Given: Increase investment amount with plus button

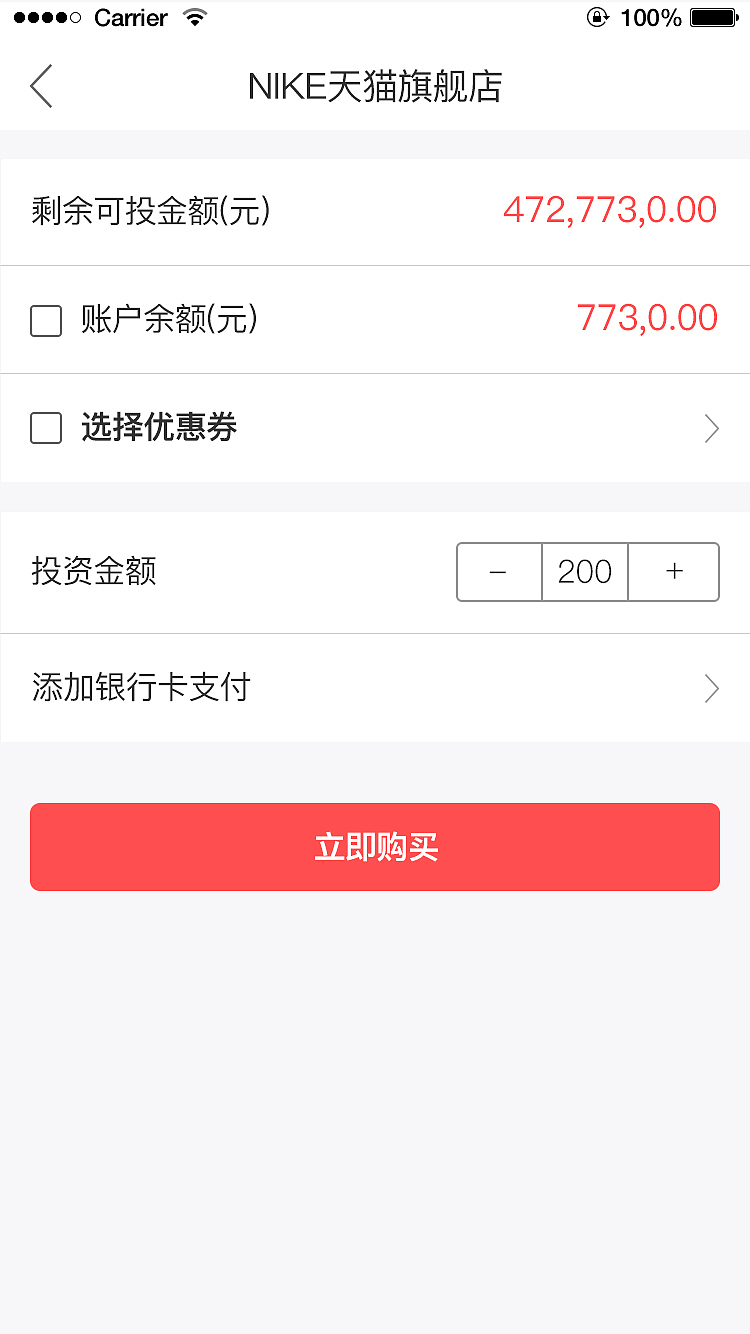Looking at the screenshot, I should coord(673,571).
